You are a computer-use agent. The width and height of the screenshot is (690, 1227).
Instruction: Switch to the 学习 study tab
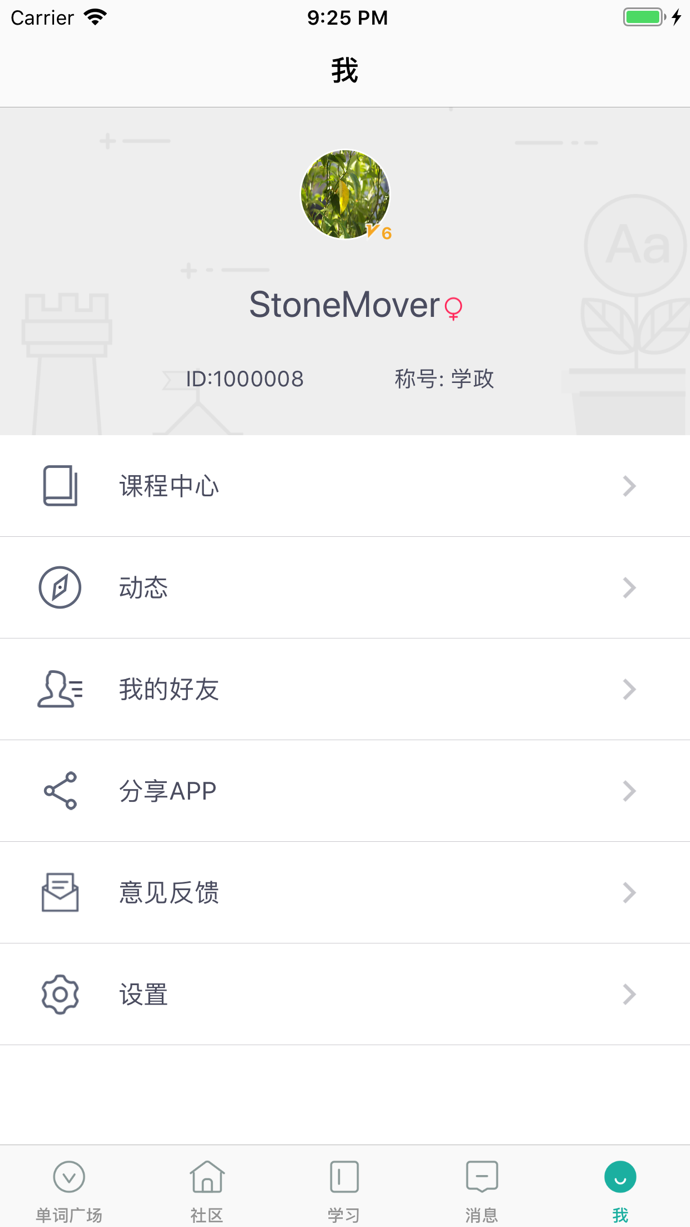(x=344, y=1190)
